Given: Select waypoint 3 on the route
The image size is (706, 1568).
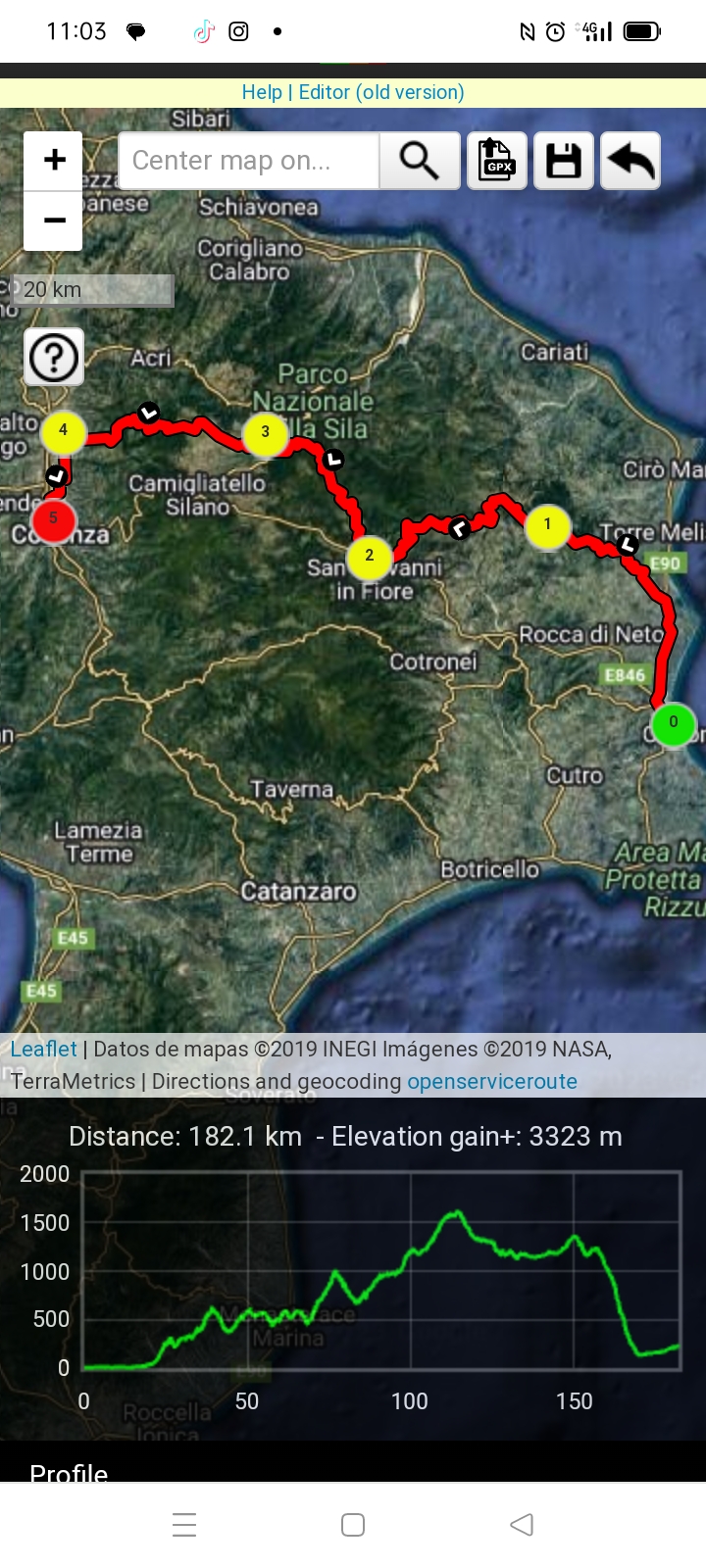Looking at the screenshot, I should pos(265,433).
